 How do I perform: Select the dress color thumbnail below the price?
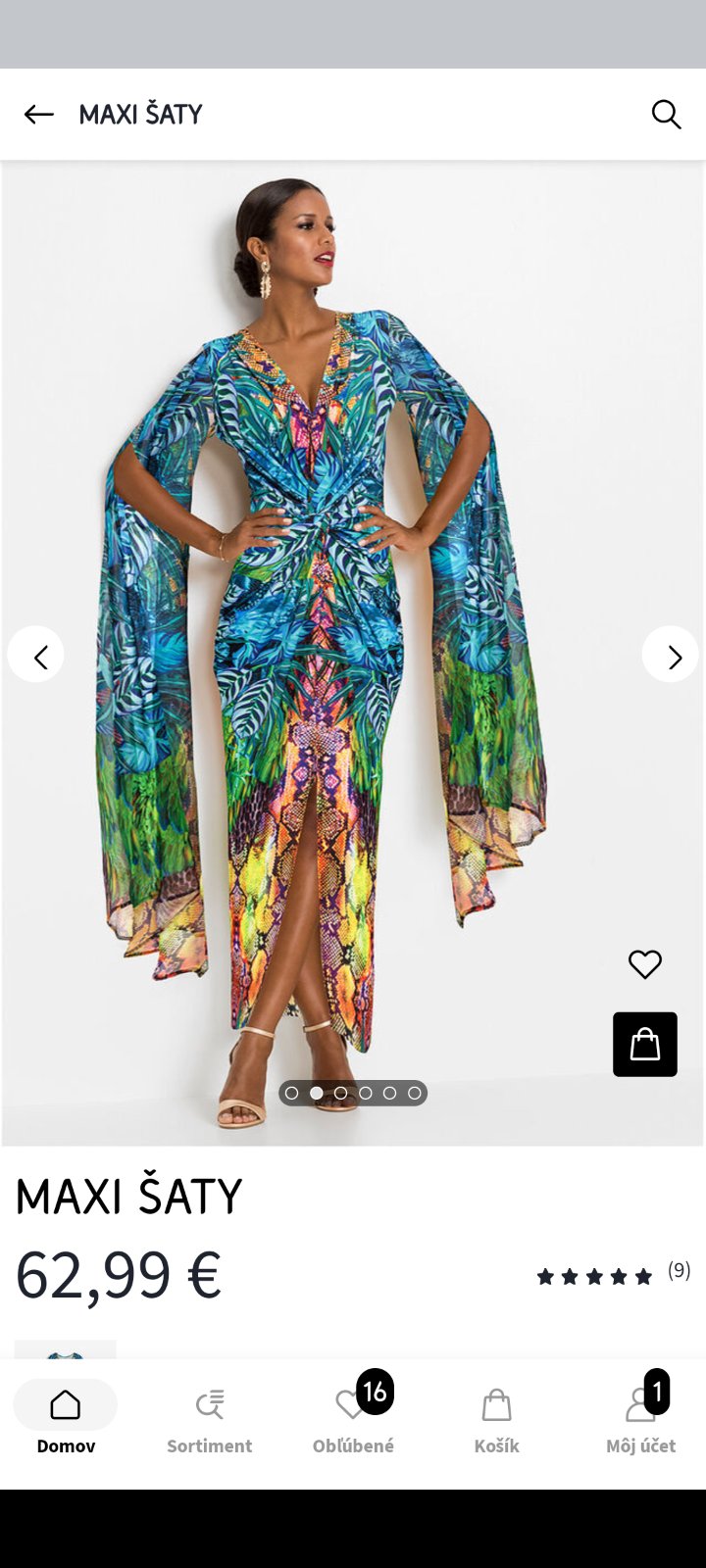[x=66, y=1349]
